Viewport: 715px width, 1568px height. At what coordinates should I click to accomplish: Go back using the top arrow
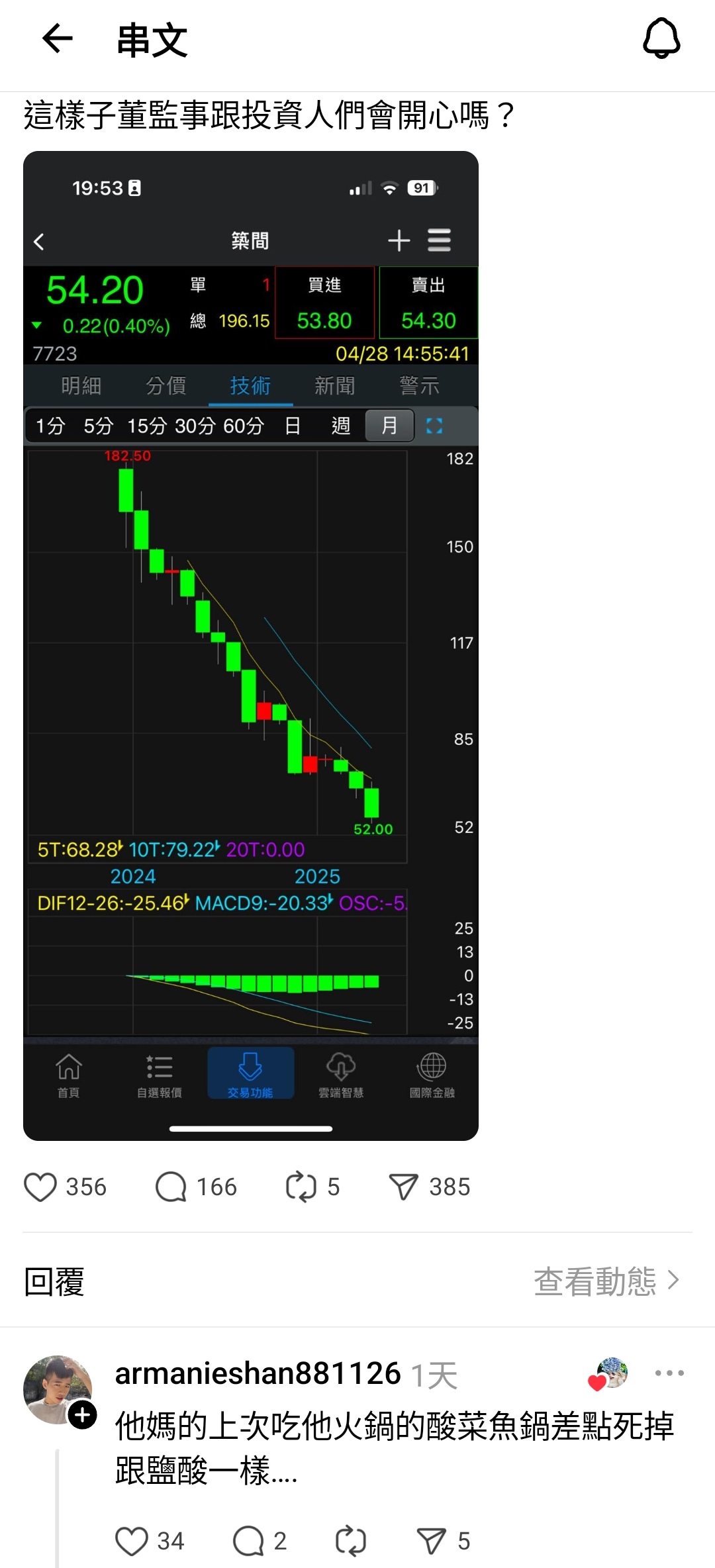[58, 38]
